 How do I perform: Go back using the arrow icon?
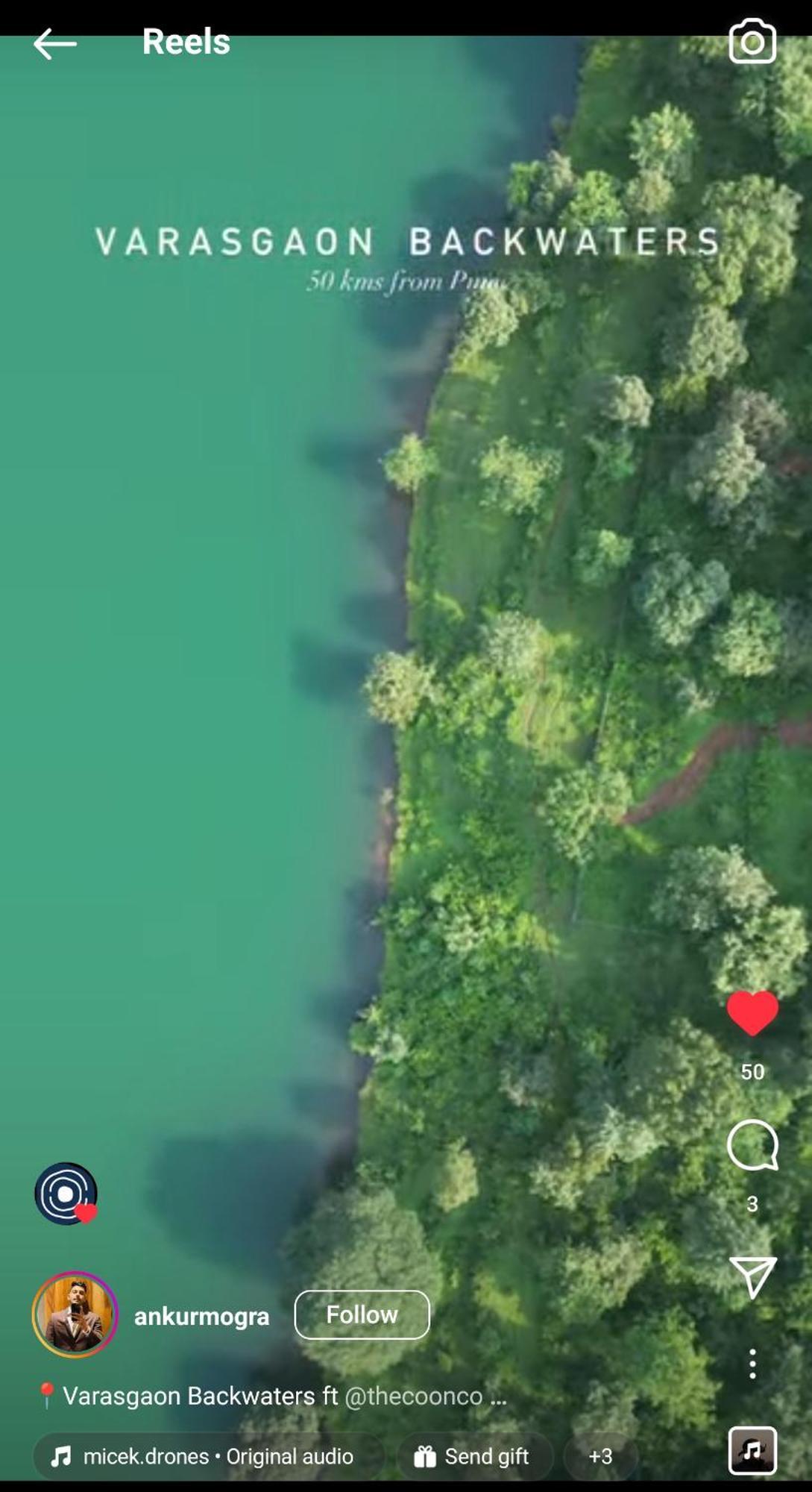click(54, 44)
